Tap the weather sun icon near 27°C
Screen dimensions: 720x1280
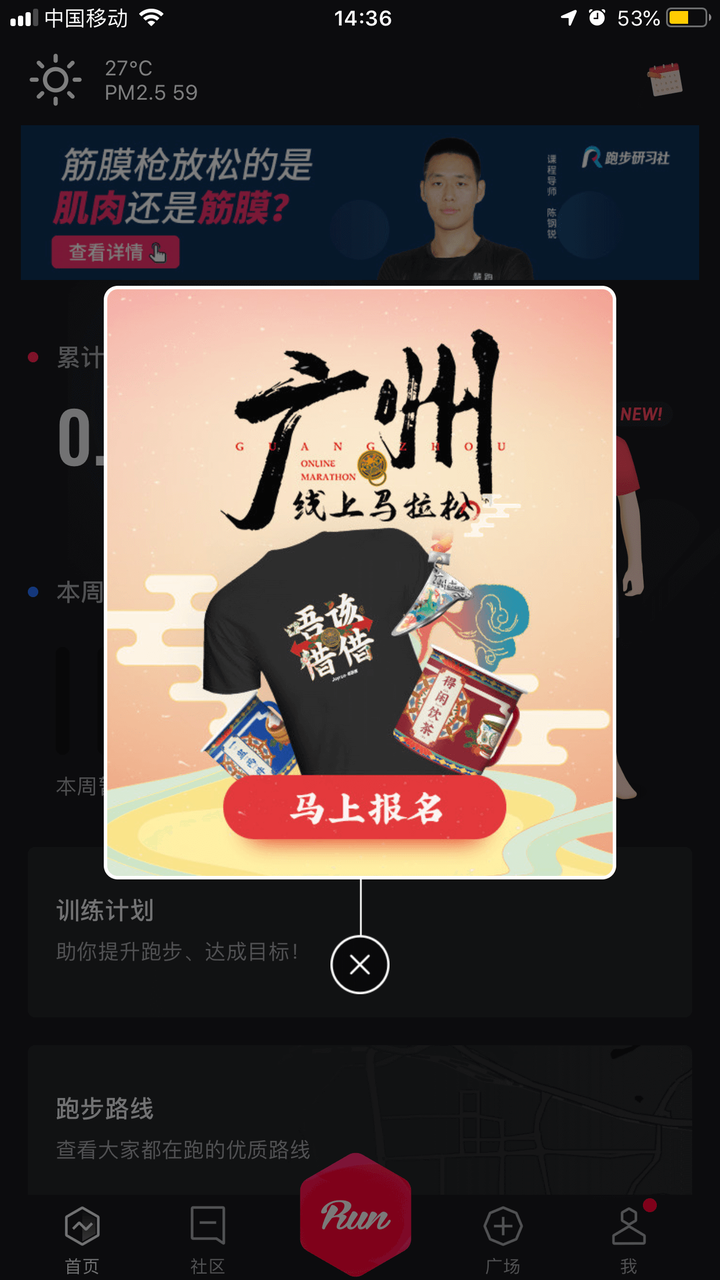tap(57, 80)
